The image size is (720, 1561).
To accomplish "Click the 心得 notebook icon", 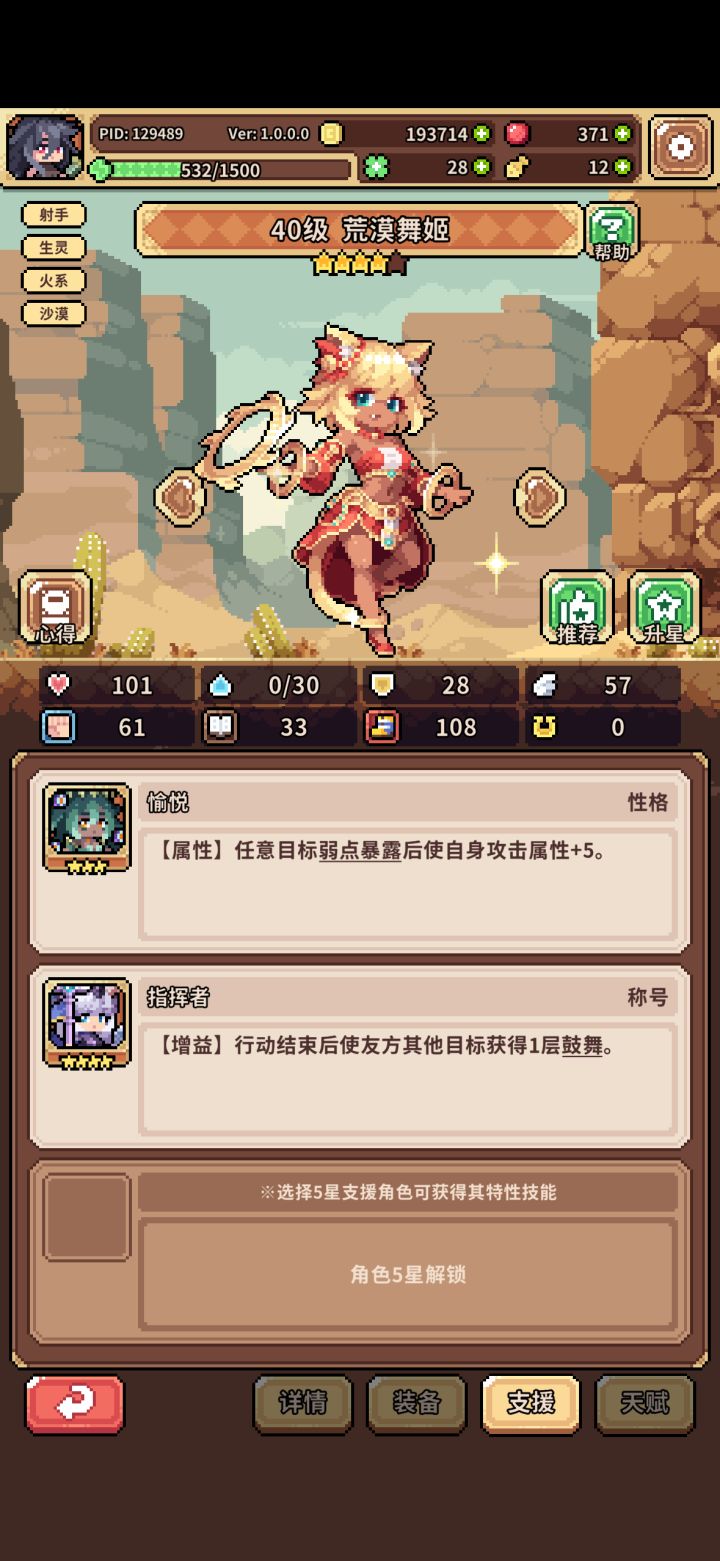I will click(55, 605).
